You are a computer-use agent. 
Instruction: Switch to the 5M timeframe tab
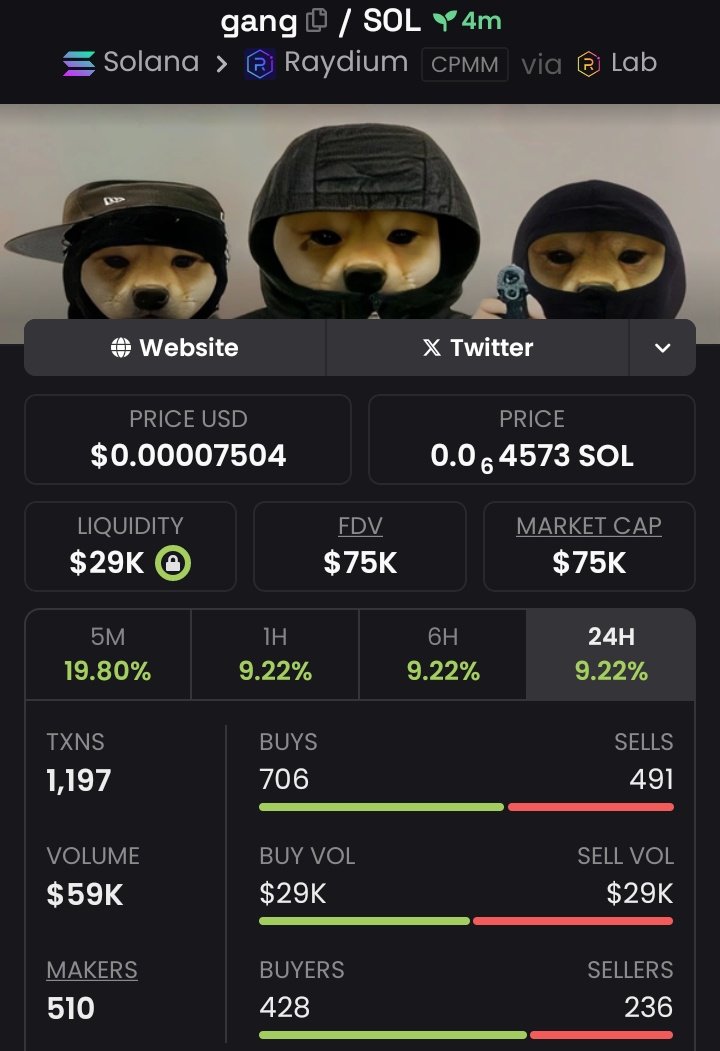click(x=108, y=655)
